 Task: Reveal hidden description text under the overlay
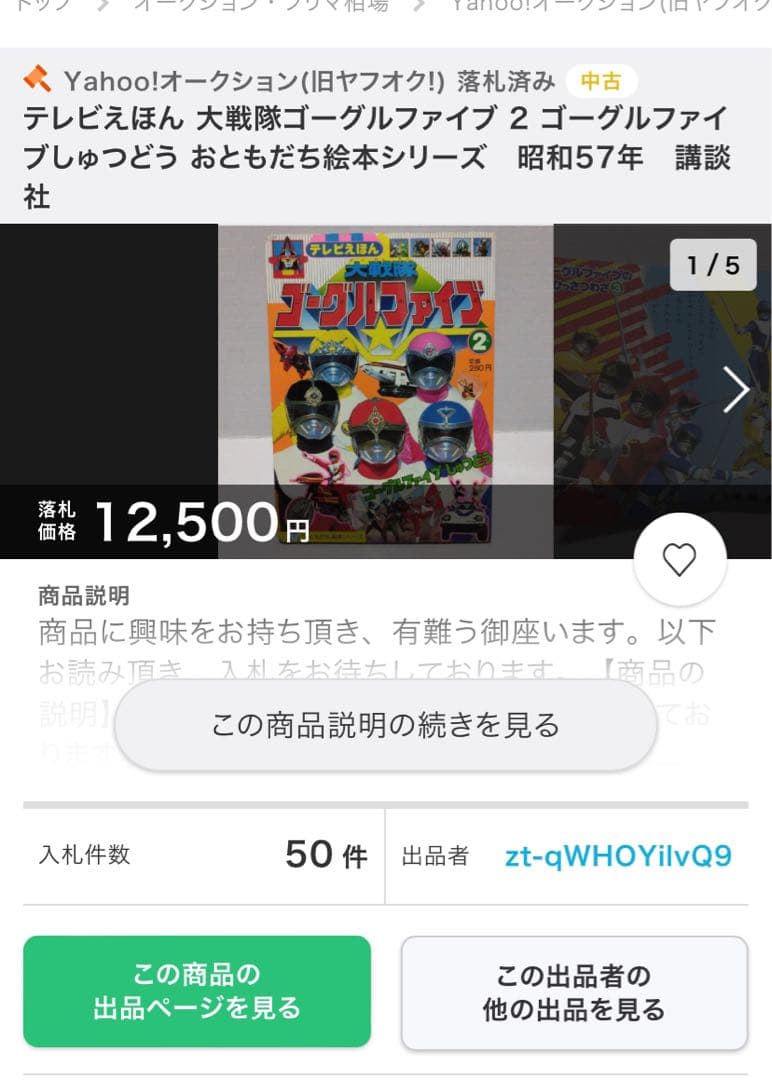(385, 725)
